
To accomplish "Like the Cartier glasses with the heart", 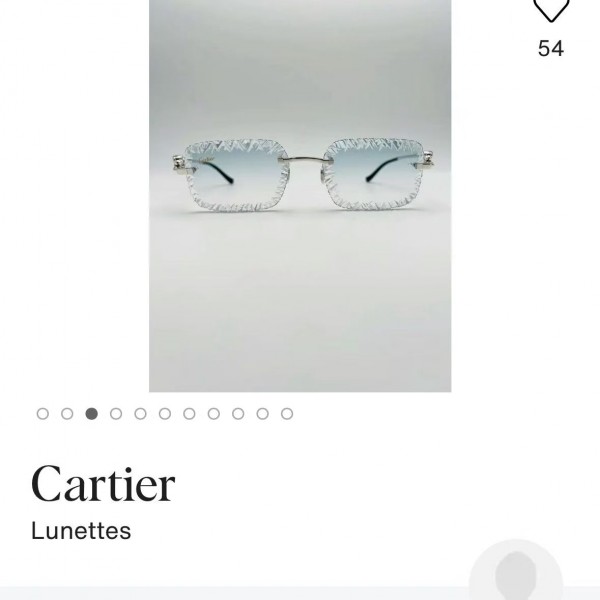I will tap(550, 9).
